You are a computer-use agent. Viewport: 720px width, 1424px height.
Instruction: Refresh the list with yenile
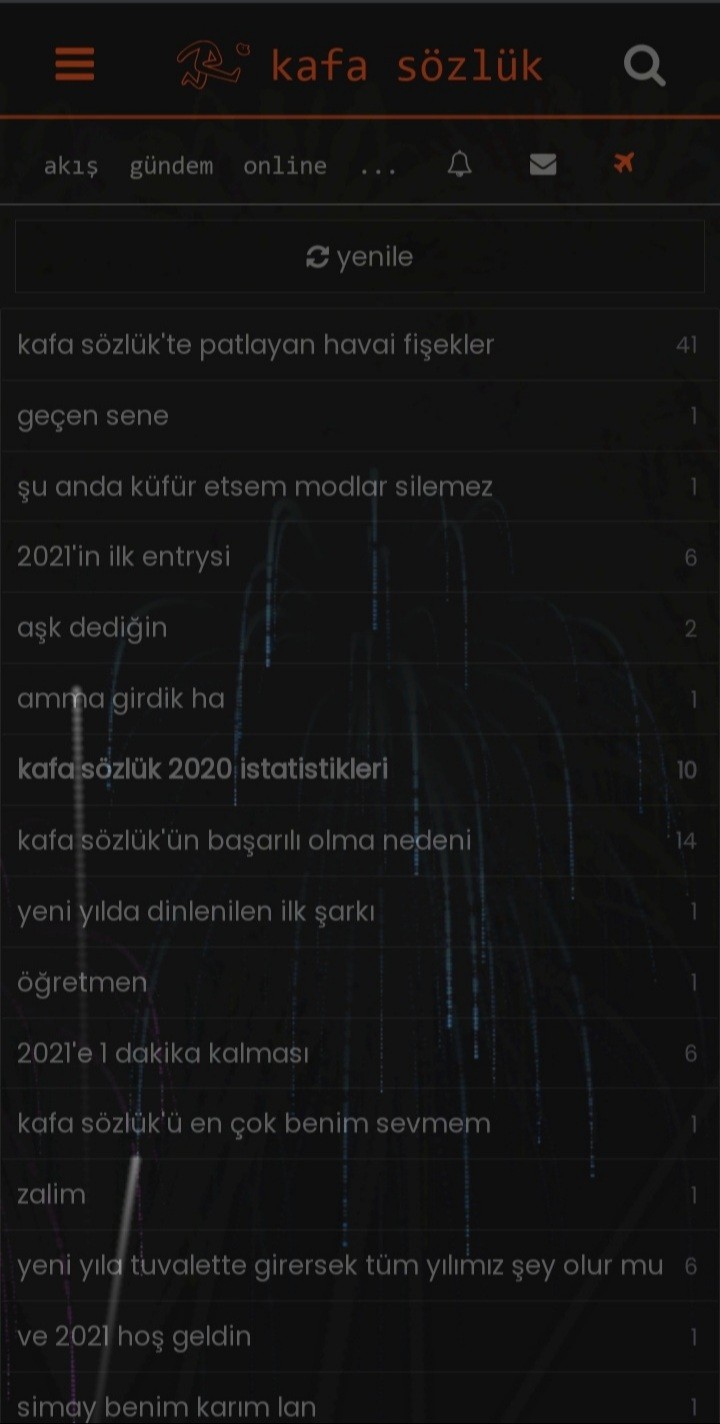tap(360, 257)
